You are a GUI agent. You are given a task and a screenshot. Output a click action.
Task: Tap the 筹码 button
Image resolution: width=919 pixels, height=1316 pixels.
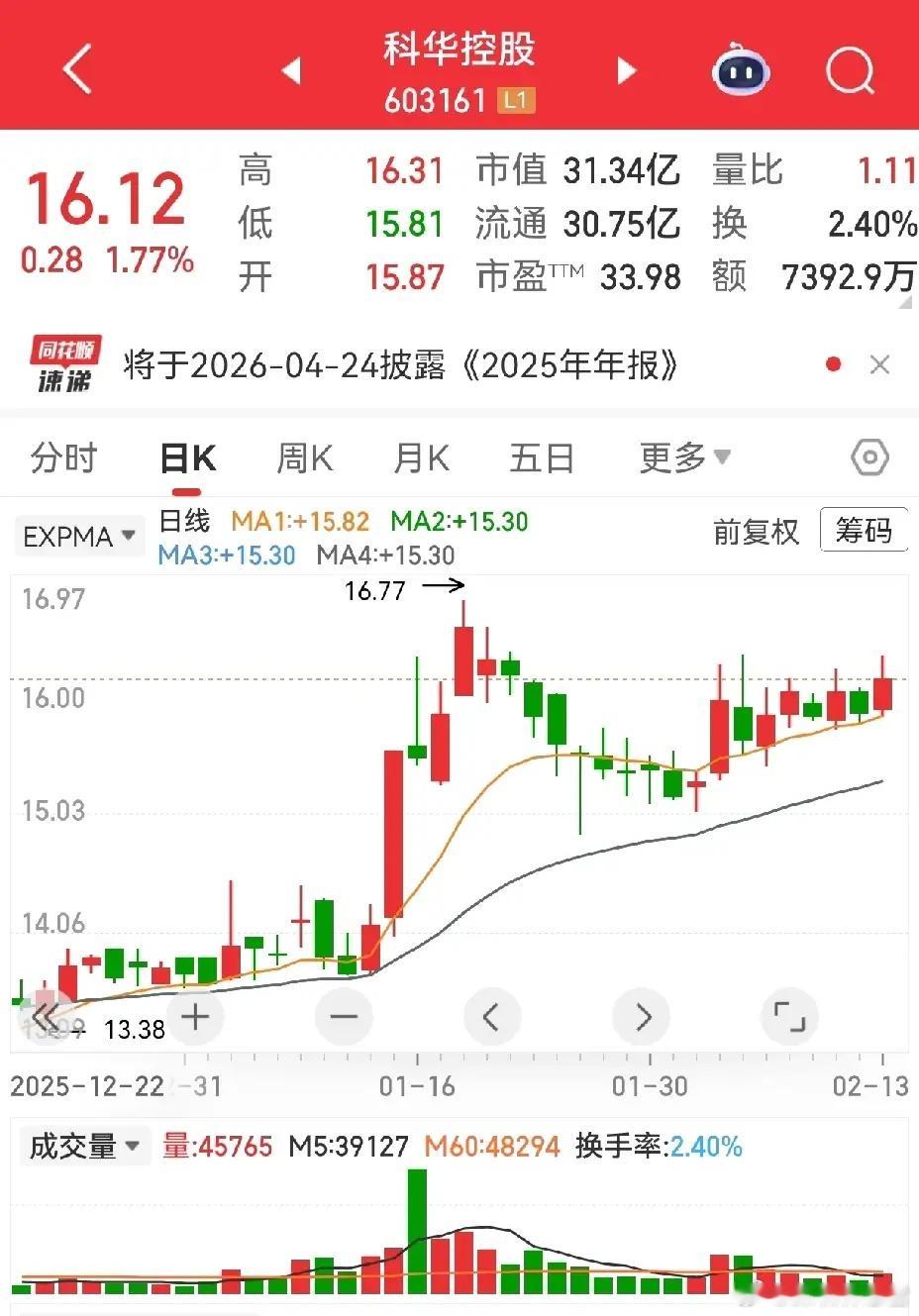(864, 531)
